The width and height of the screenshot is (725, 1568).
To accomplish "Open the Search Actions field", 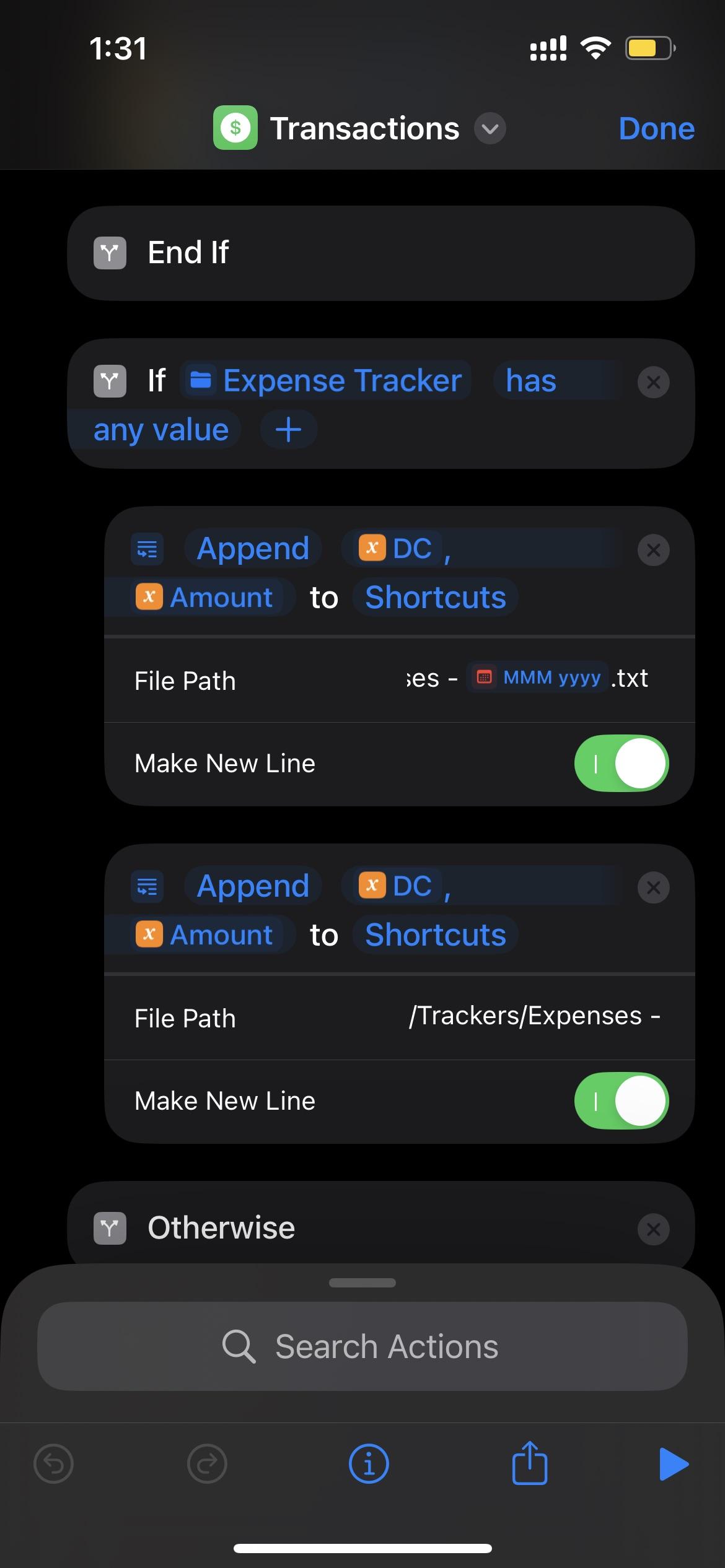I will pos(362,1346).
